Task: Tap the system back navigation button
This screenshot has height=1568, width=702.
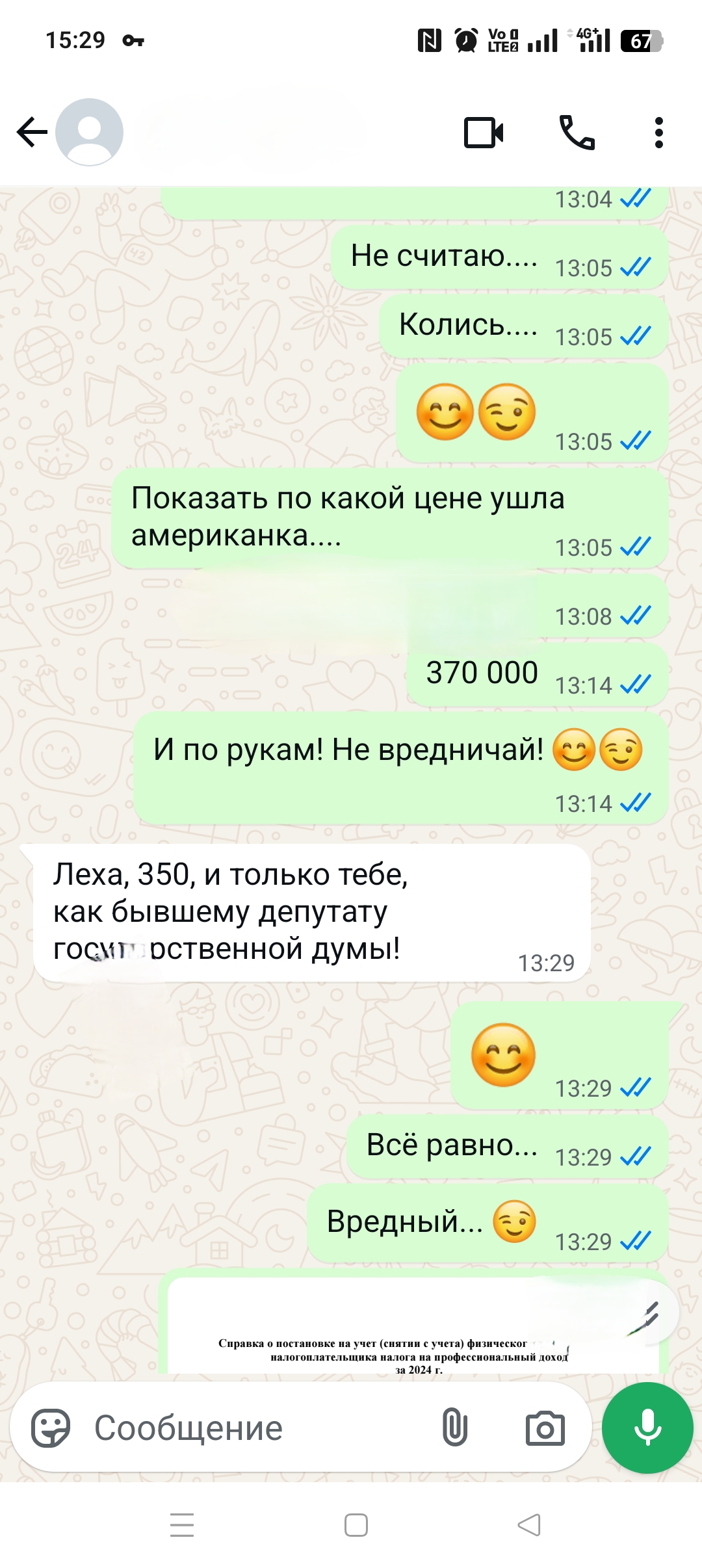Action: point(529,1525)
